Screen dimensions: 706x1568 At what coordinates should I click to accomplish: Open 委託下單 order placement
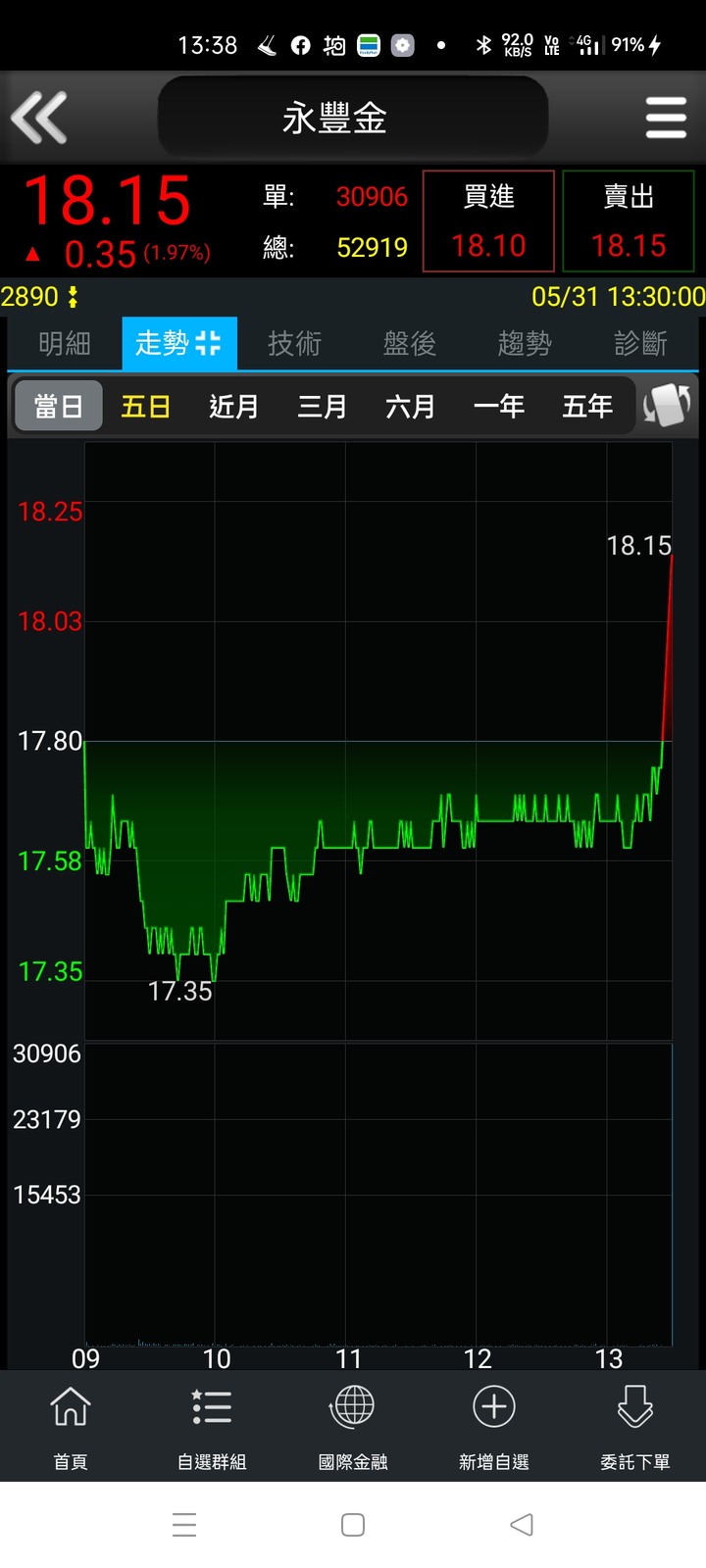635,1426
